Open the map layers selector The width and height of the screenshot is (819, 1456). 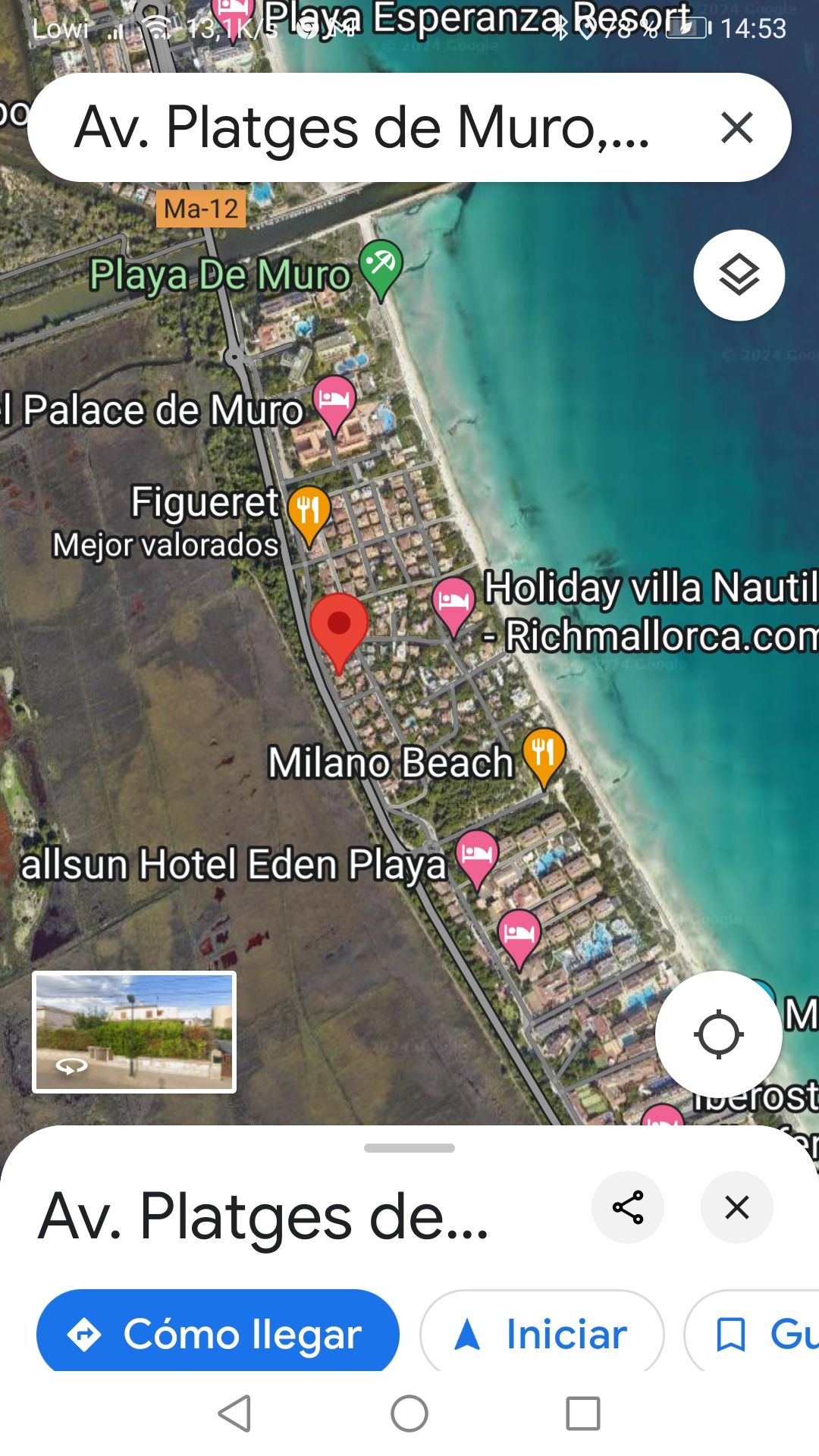click(x=739, y=275)
